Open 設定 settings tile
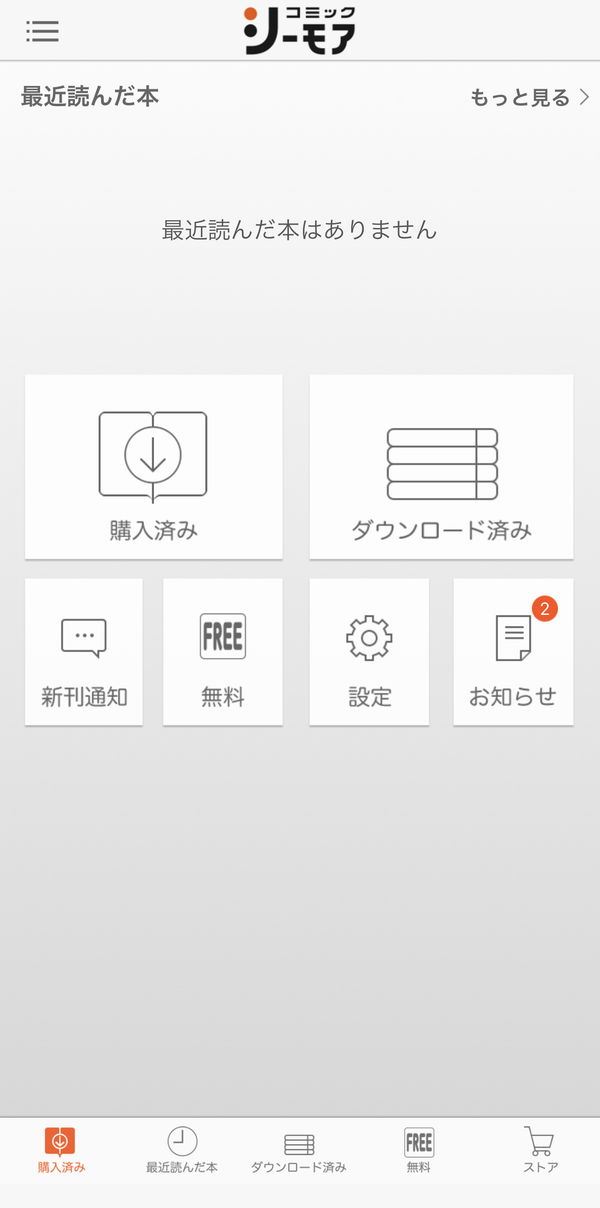 coord(369,651)
